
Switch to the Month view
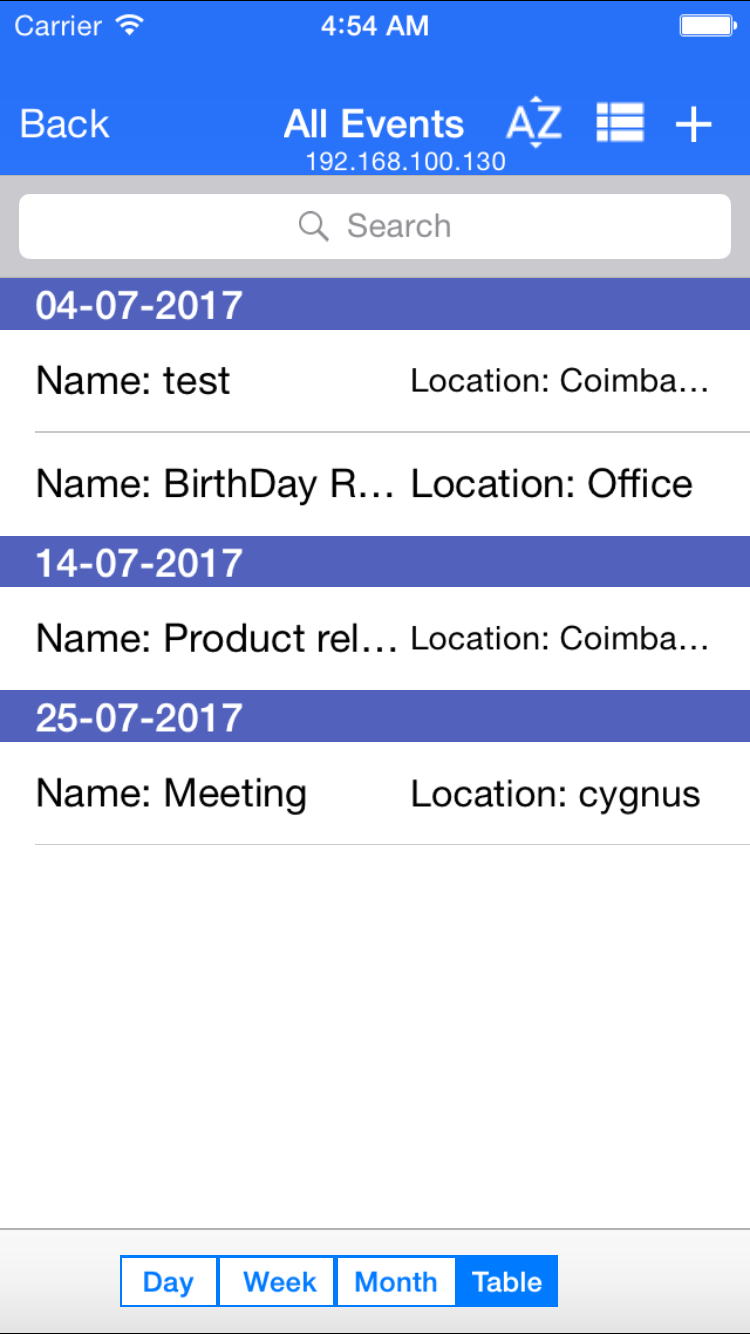point(396,1282)
